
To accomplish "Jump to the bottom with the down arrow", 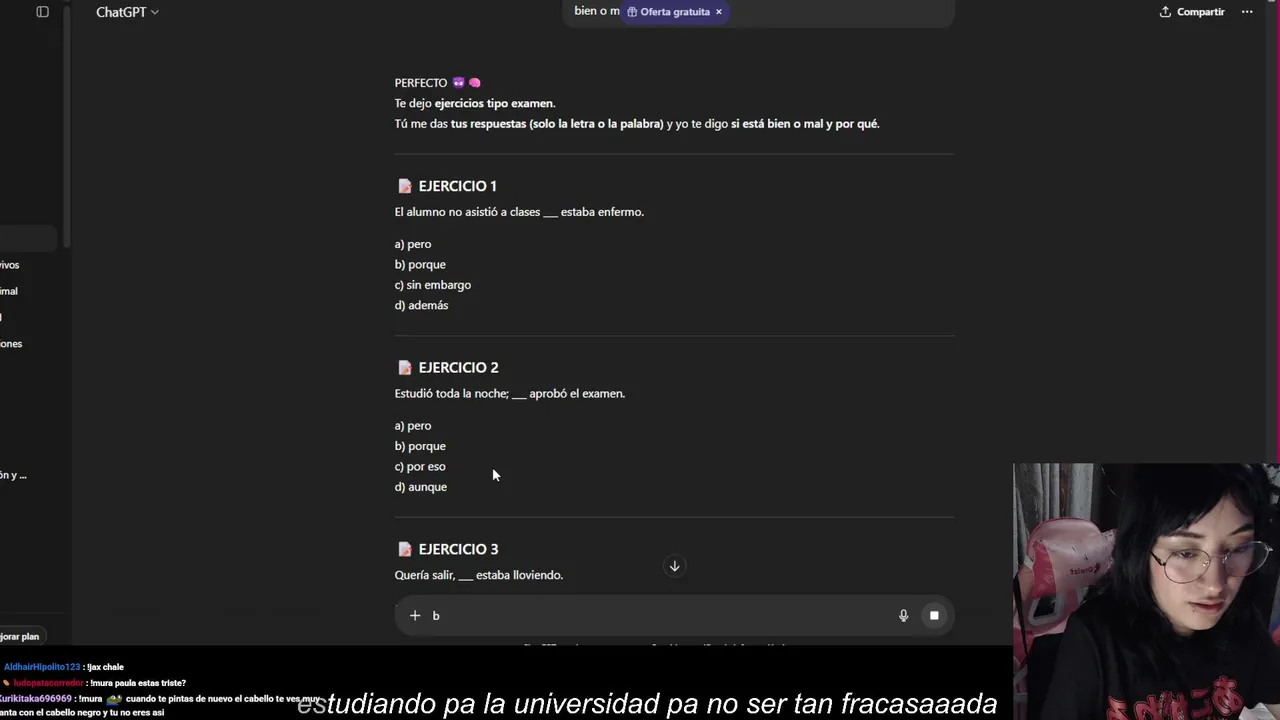I will [x=674, y=566].
